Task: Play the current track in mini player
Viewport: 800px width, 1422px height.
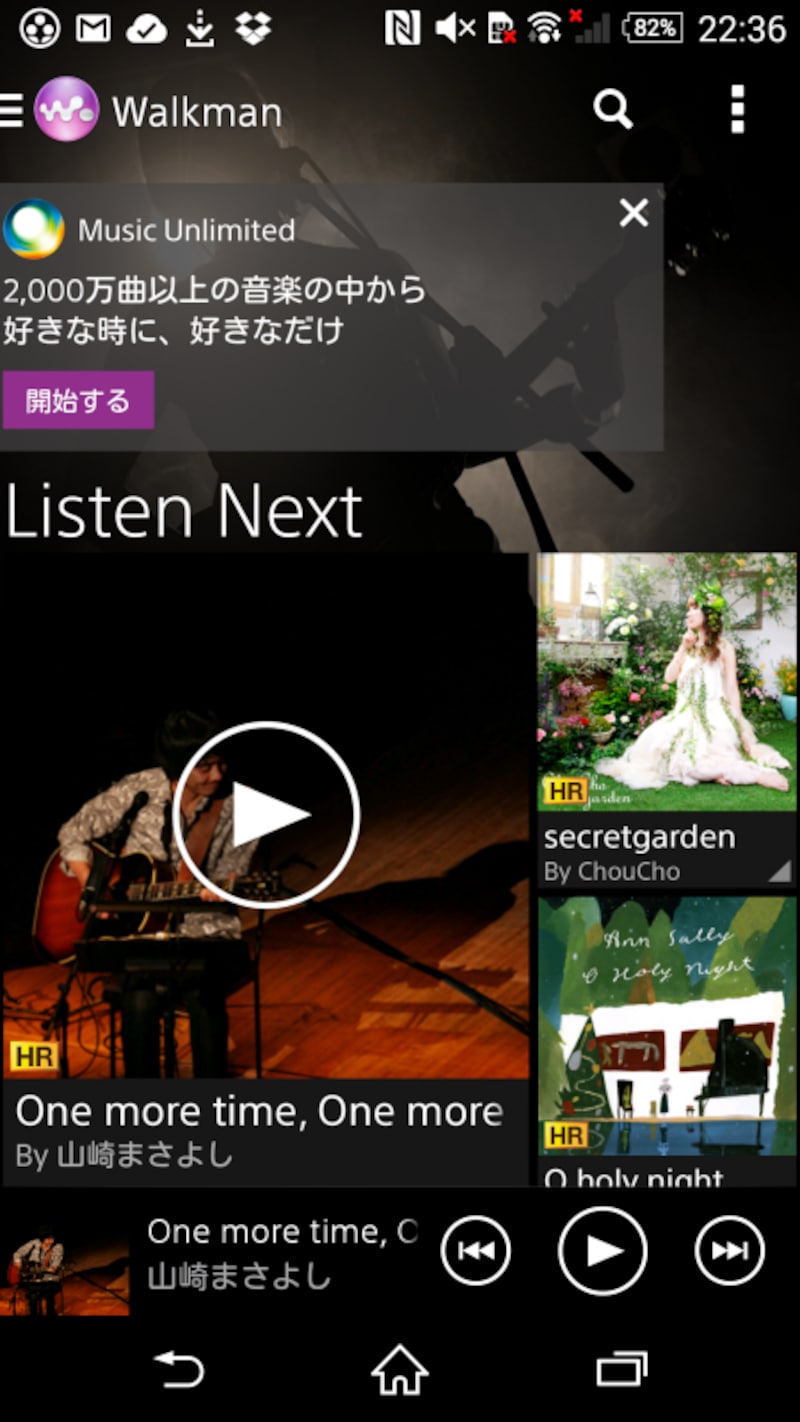Action: [x=602, y=1251]
